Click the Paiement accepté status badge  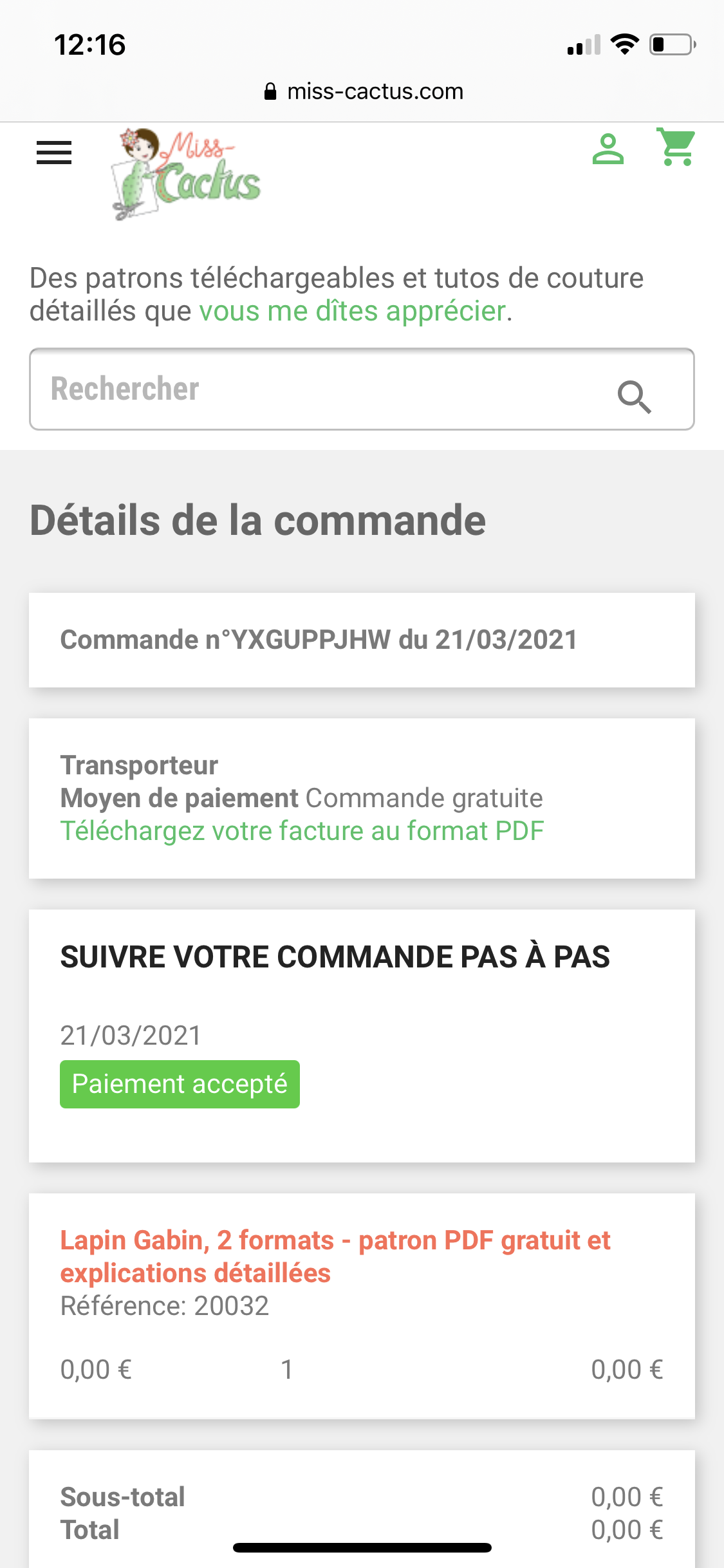pos(179,1083)
